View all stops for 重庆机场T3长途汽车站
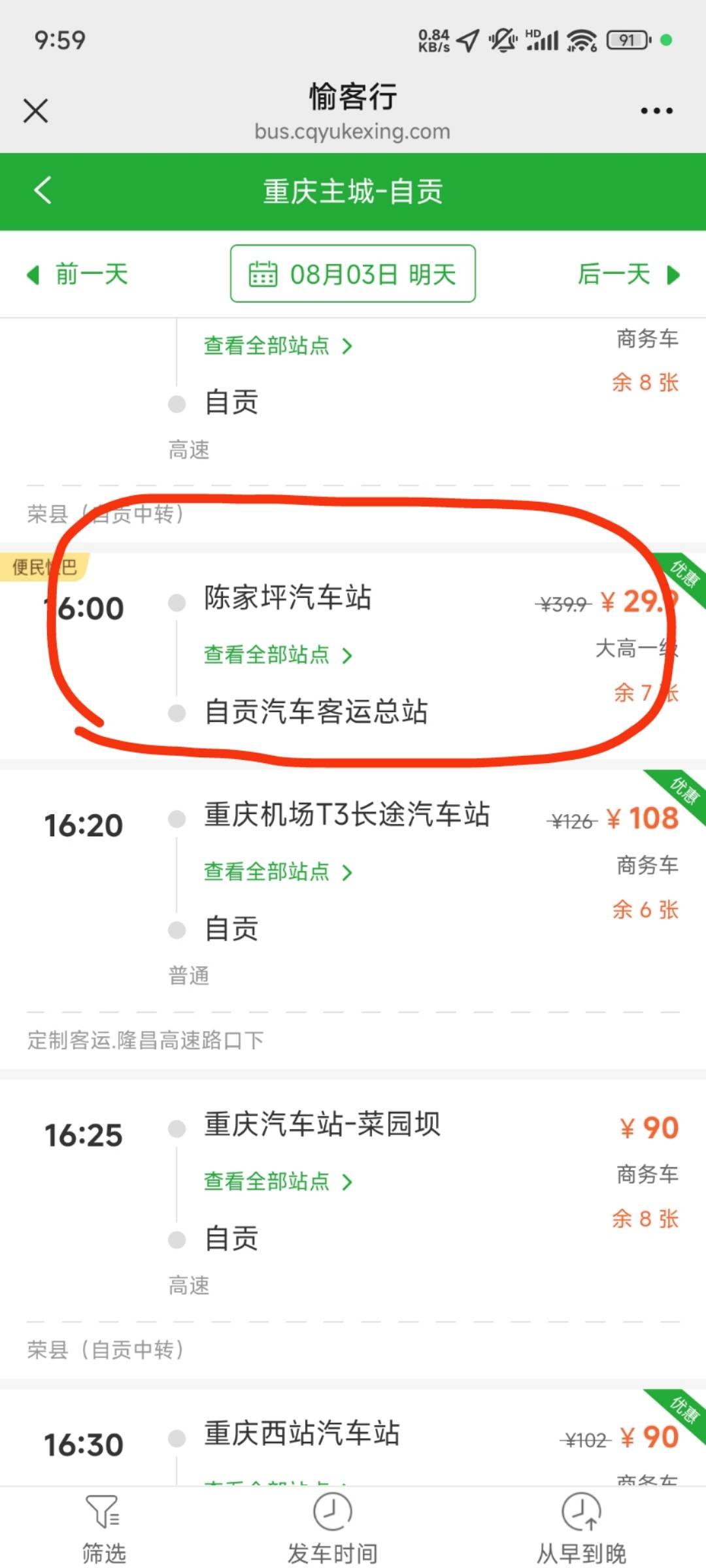Viewport: 706px width, 1568px height. click(x=278, y=872)
